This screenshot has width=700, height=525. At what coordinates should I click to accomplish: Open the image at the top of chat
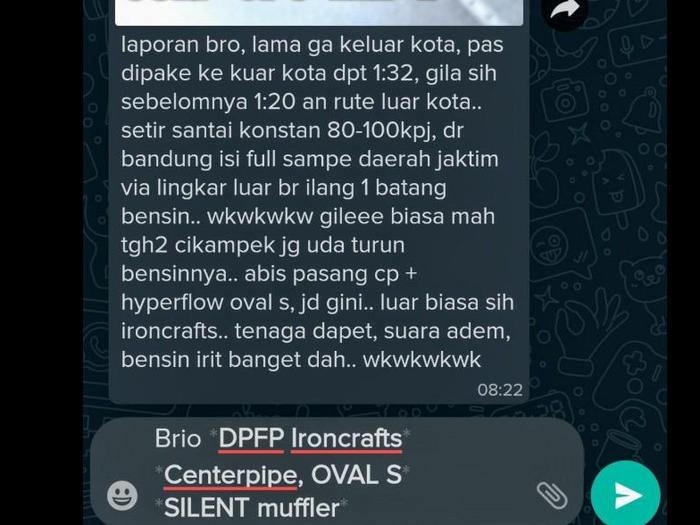coord(319,11)
